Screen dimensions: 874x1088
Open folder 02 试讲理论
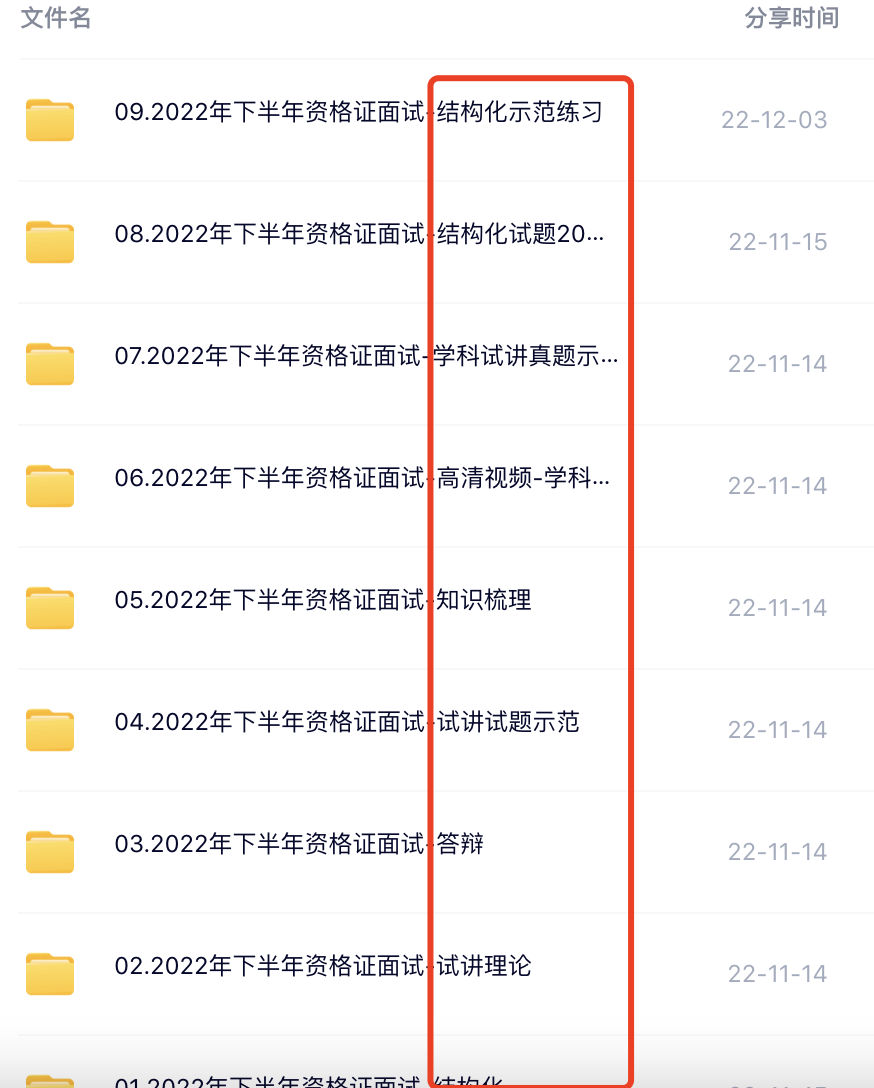(x=322, y=966)
